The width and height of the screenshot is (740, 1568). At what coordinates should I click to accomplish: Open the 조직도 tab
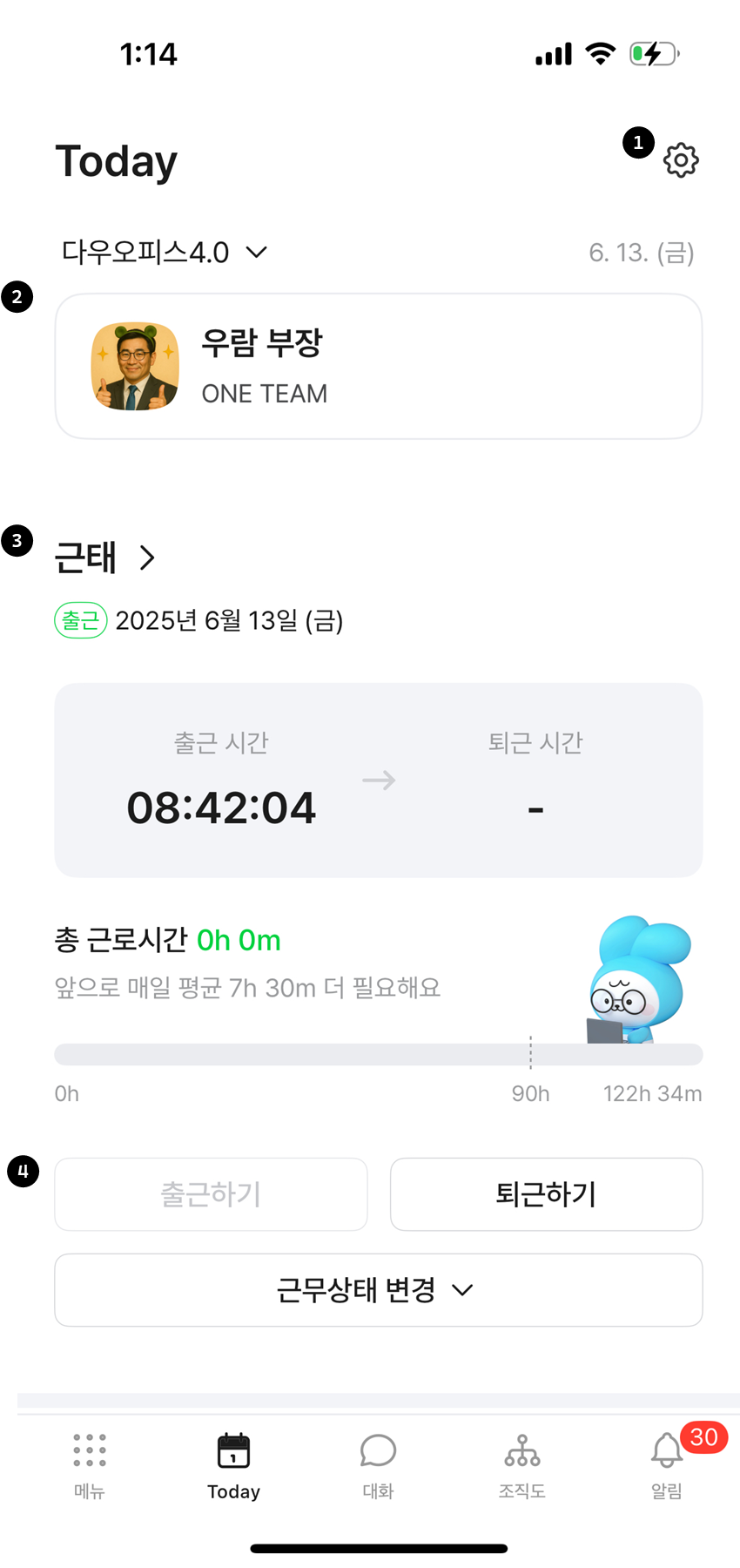[x=522, y=1465]
